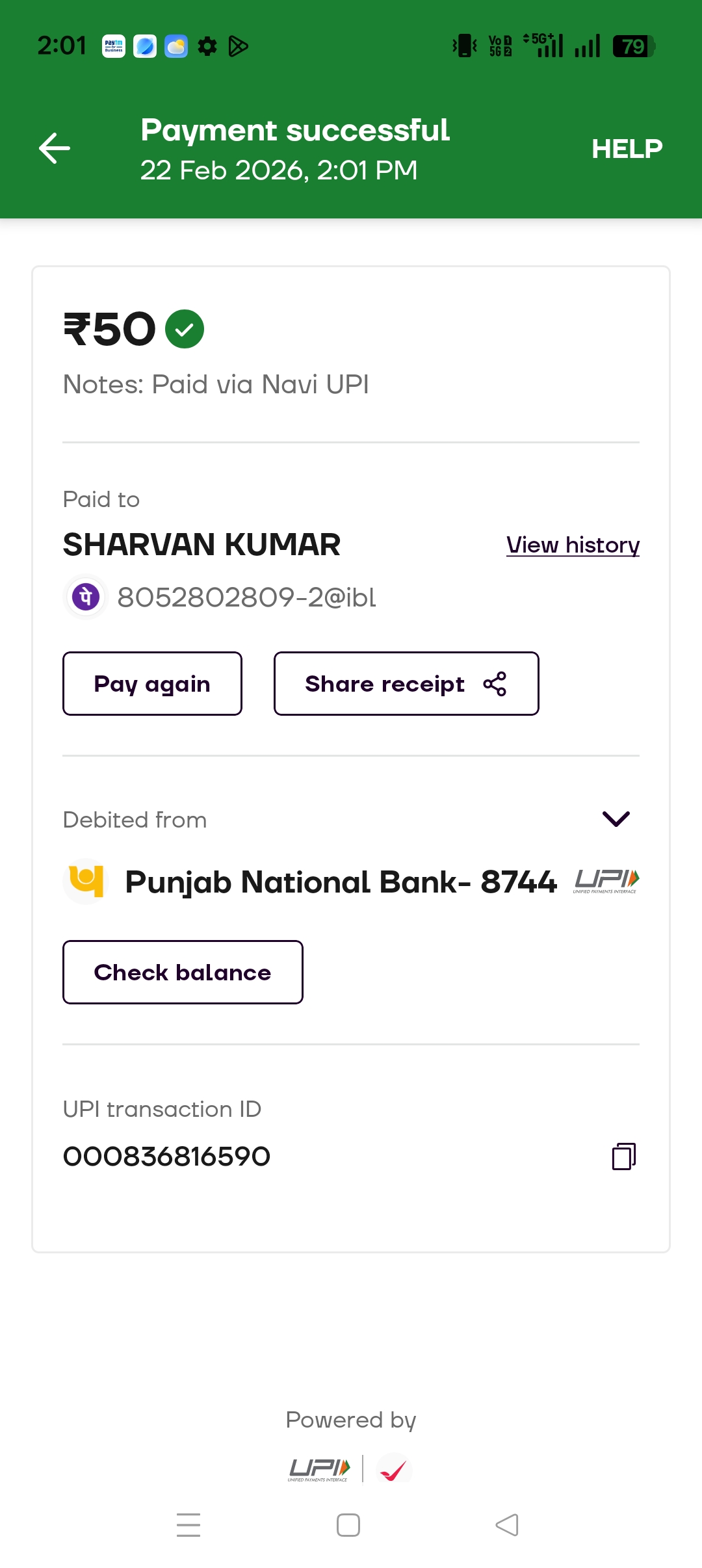
Task: Check balance of Punjab National Bank
Action: tap(183, 973)
